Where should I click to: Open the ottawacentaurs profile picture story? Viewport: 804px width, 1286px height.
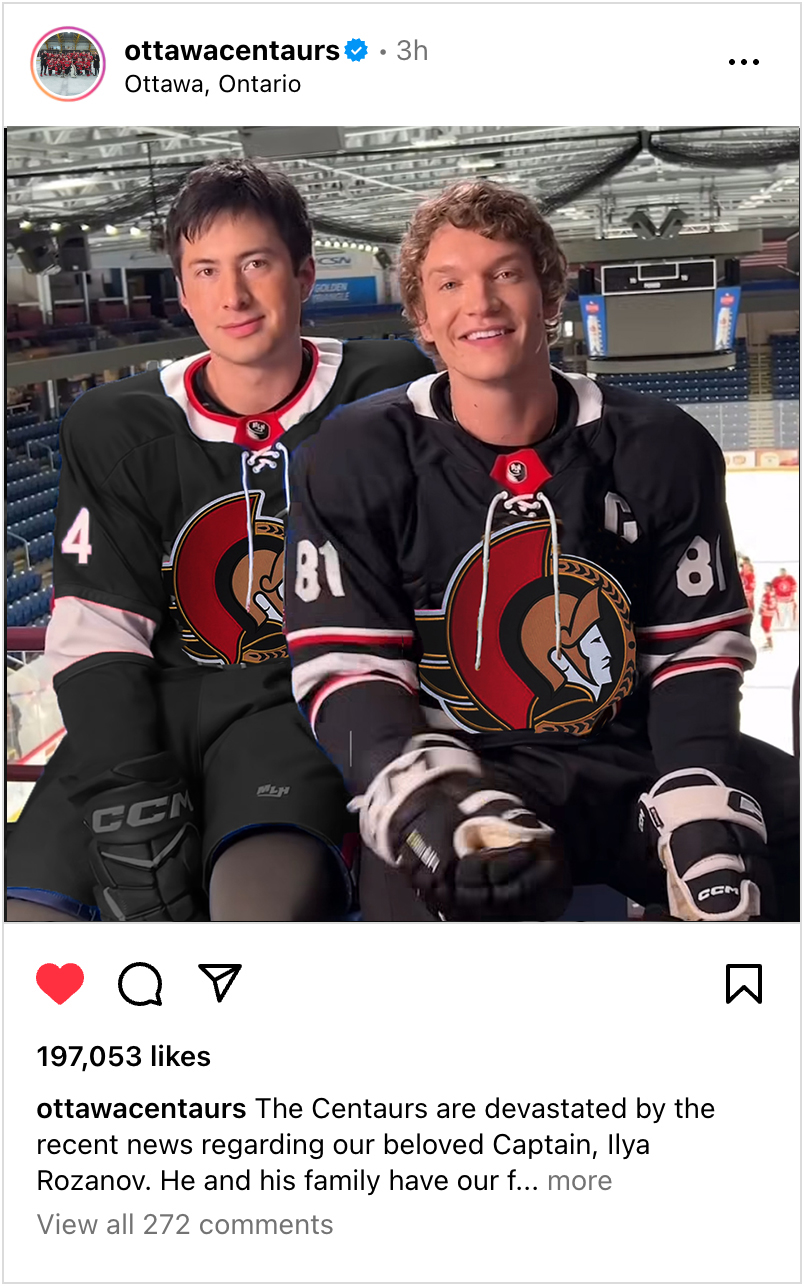(x=68, y=64)
